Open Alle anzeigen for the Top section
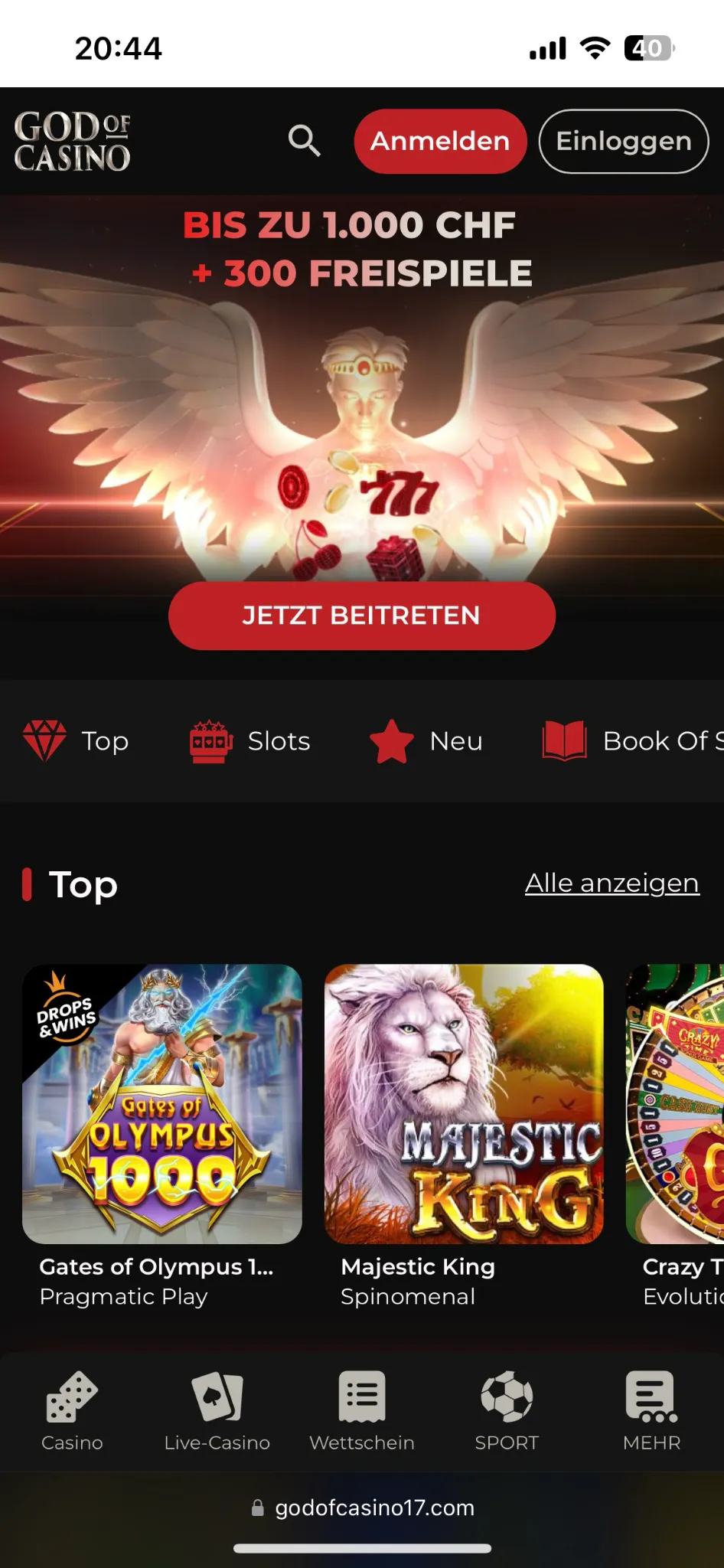 [x=611, y=883]
